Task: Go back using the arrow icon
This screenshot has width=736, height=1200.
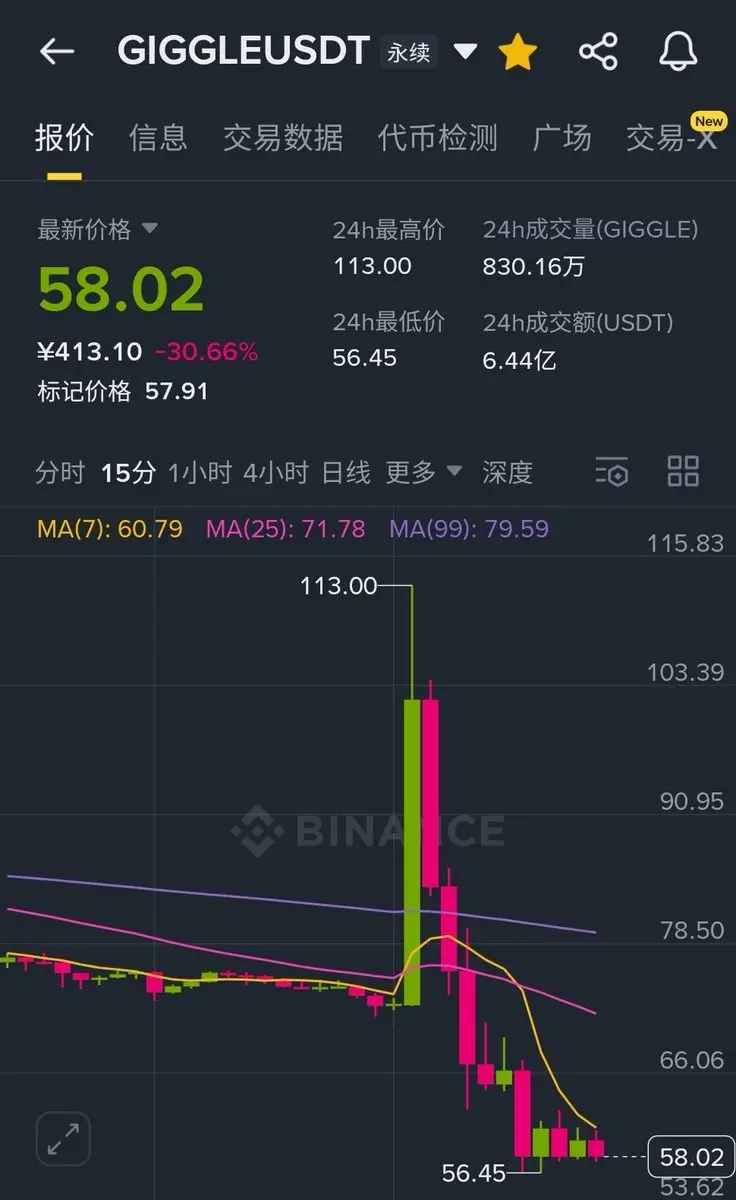Action: pos(57,52)
